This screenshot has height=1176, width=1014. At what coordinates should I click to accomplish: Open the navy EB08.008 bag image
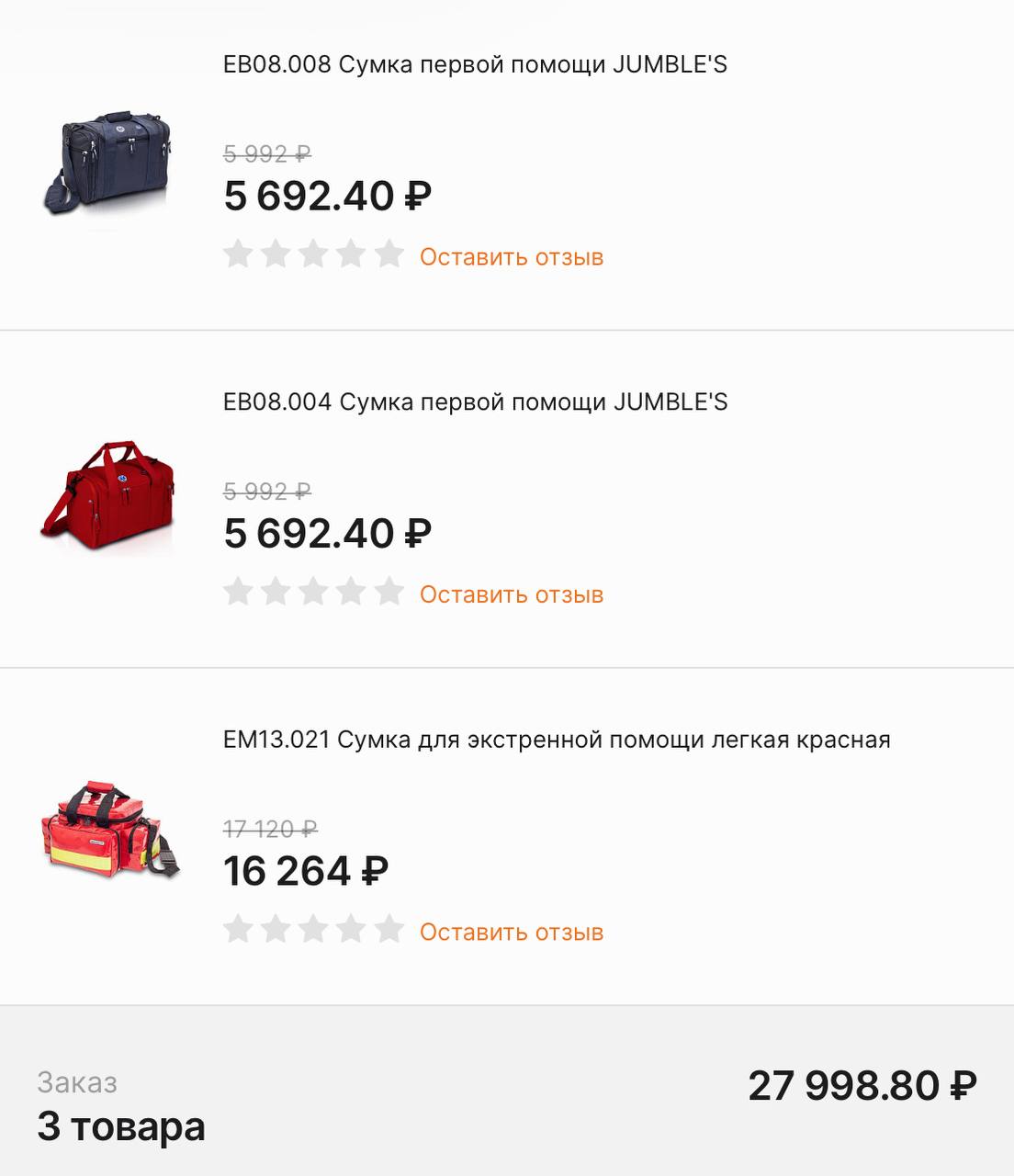tap(107, 164)
